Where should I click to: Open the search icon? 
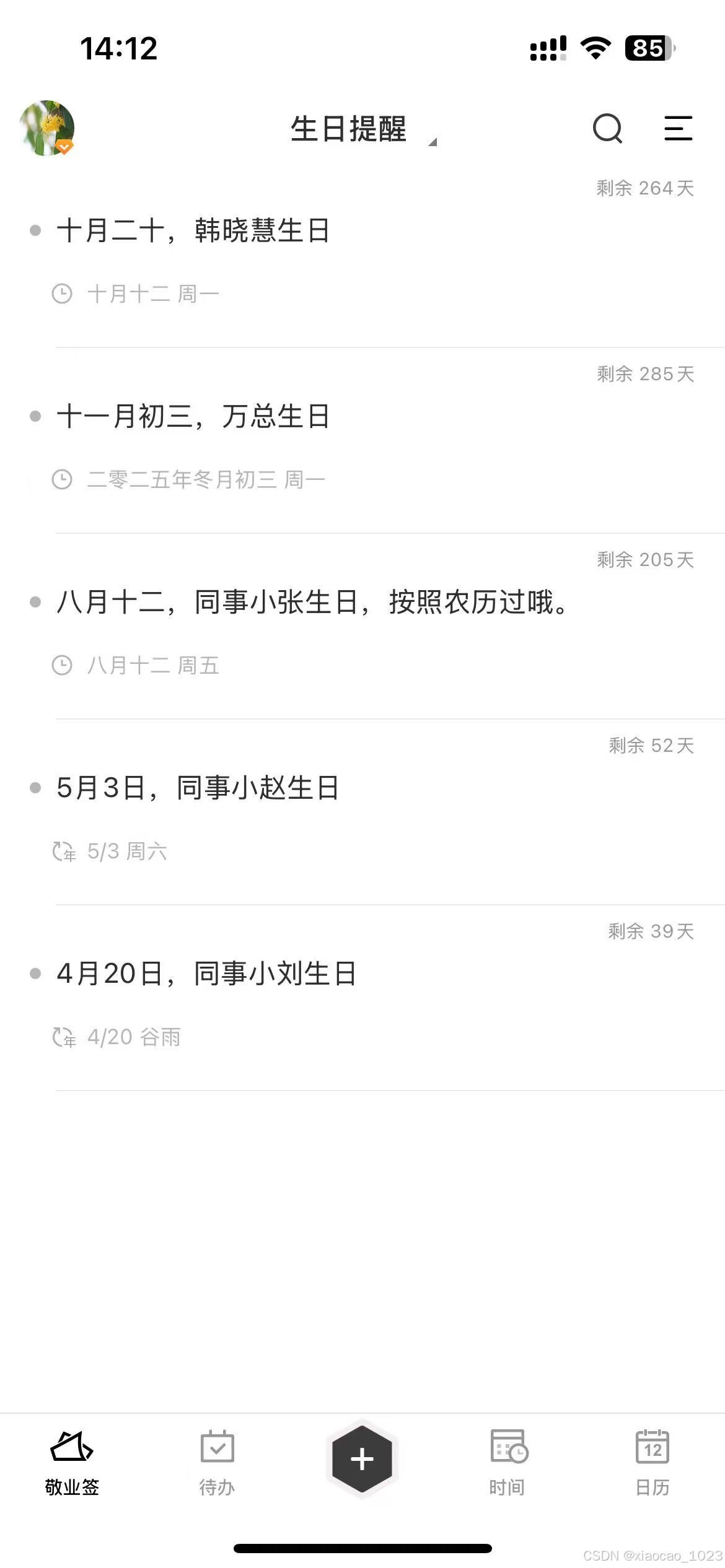coord(607,128)
